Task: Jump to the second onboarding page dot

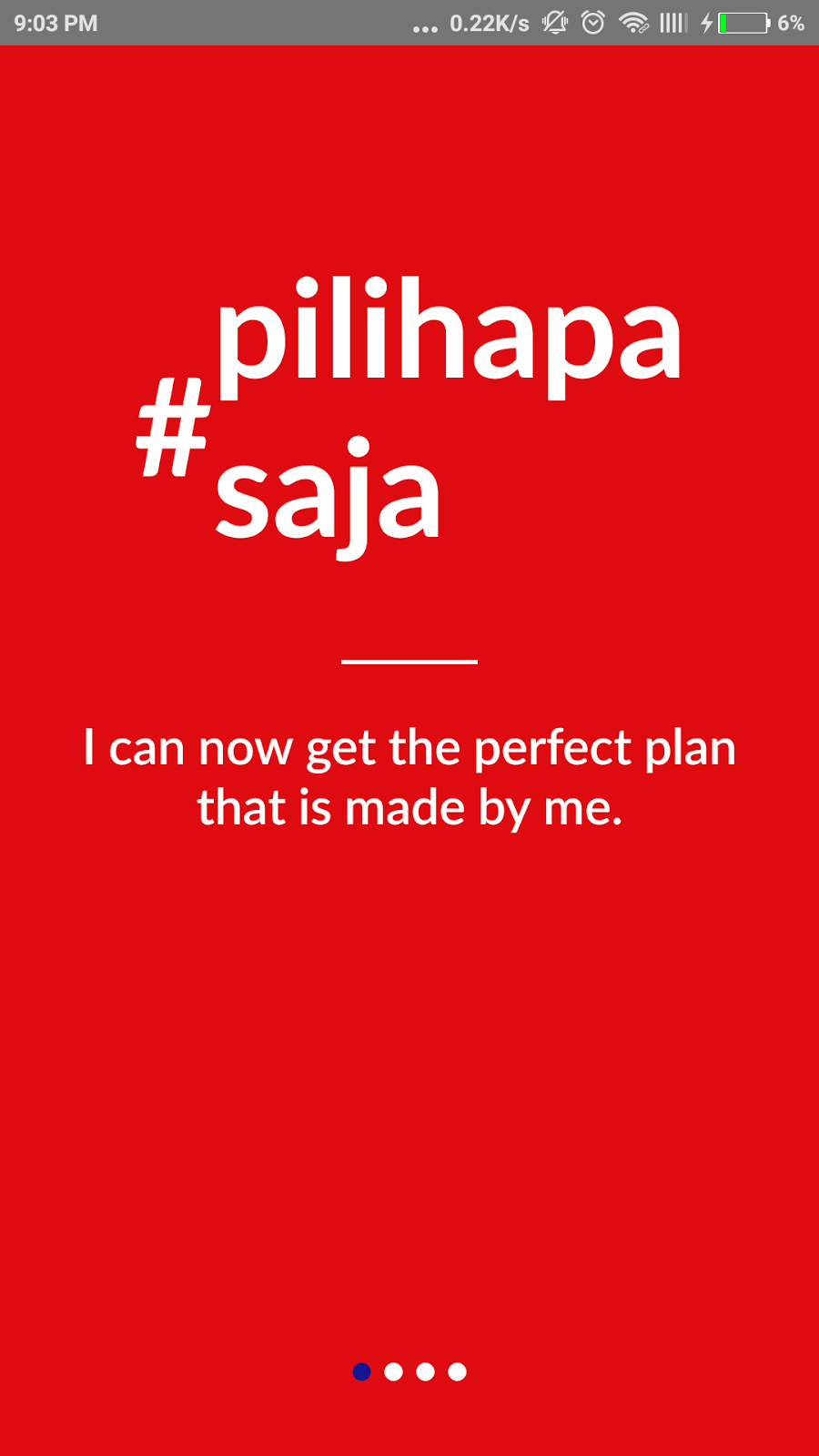Action: (393, 1371)
